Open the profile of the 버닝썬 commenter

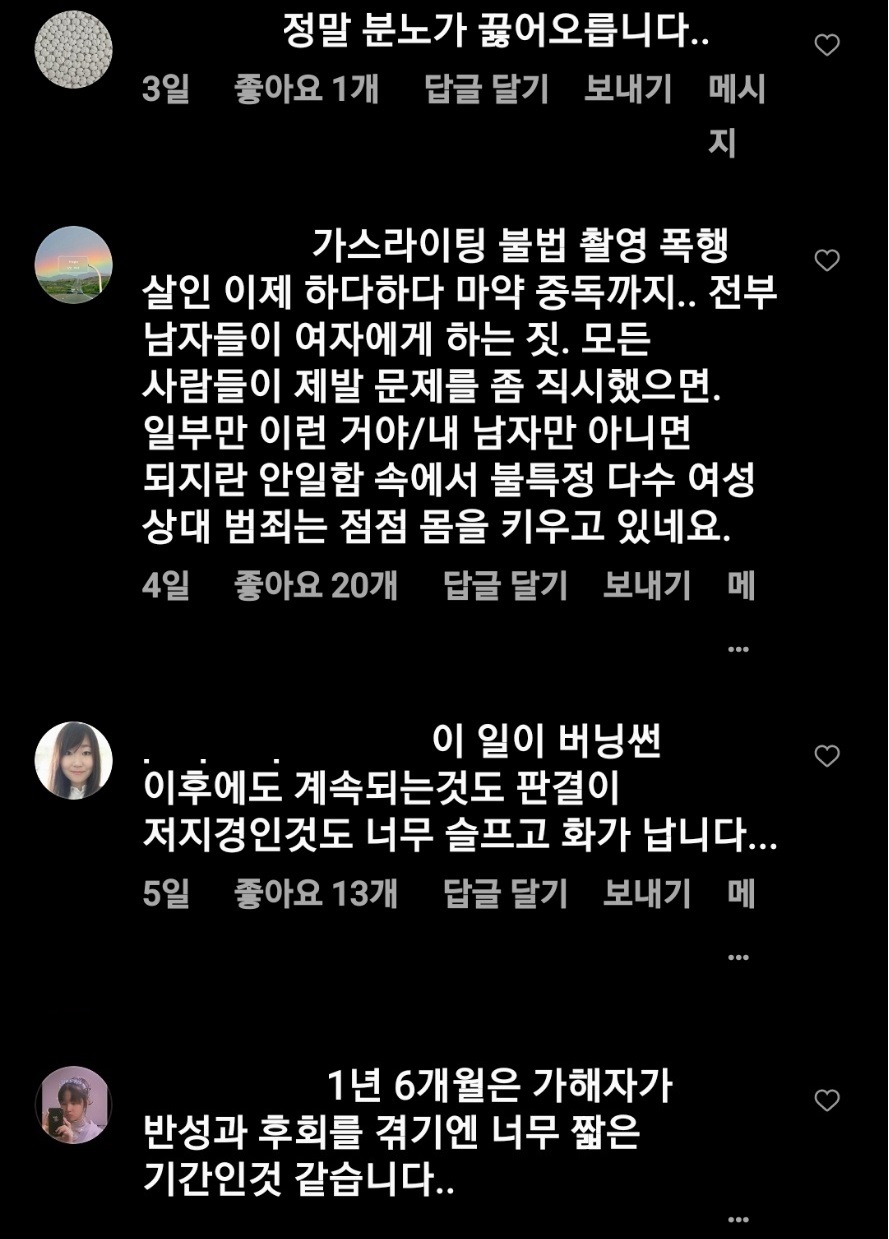point(73,760)
